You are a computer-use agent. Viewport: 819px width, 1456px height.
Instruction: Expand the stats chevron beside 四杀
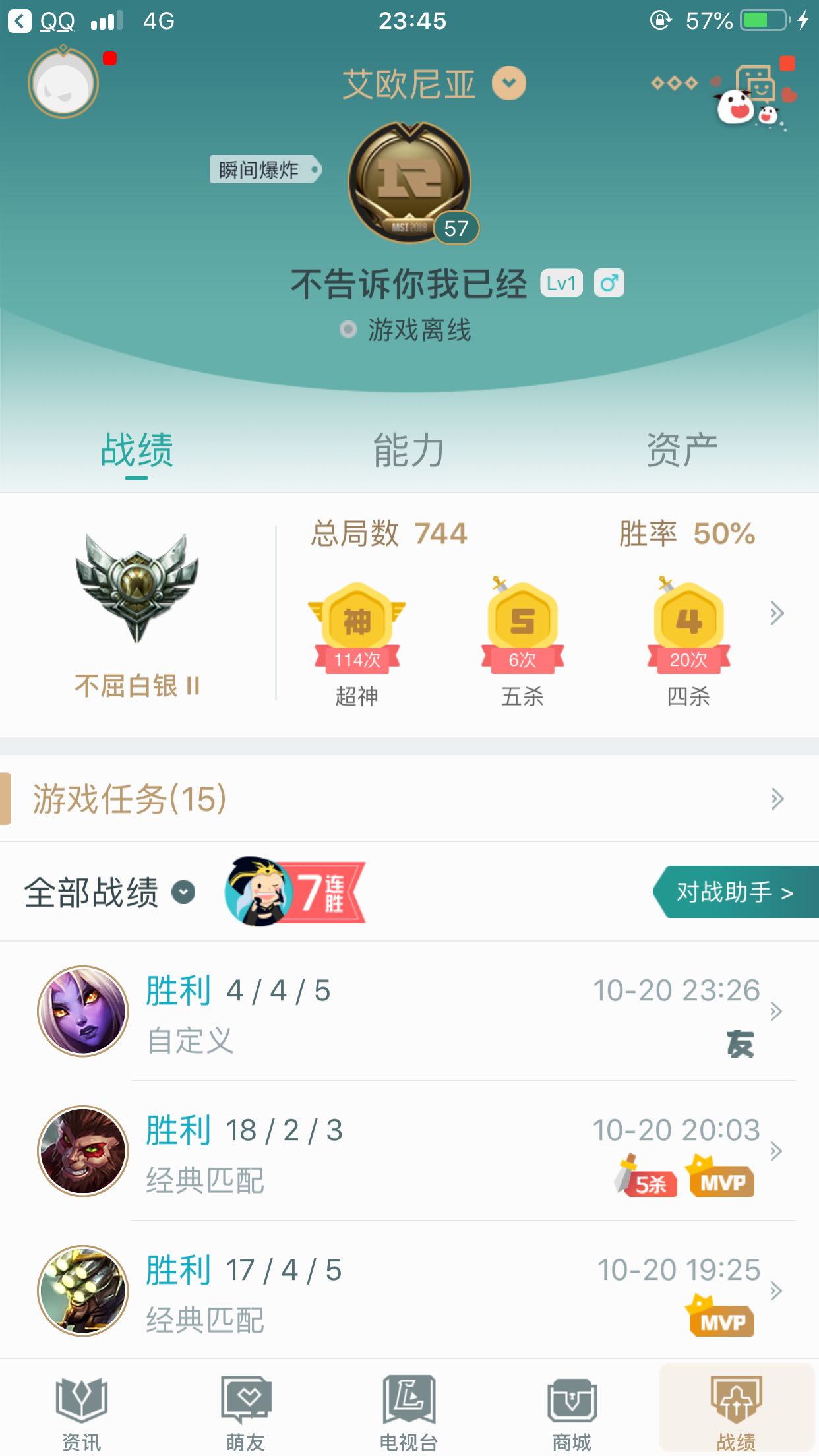(777, 613)
